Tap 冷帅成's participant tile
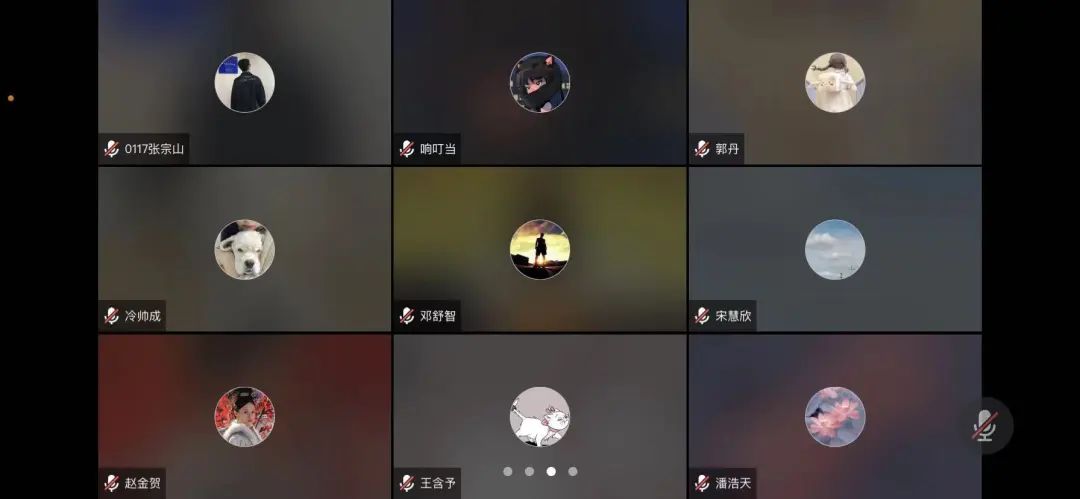 click(244, 249)
